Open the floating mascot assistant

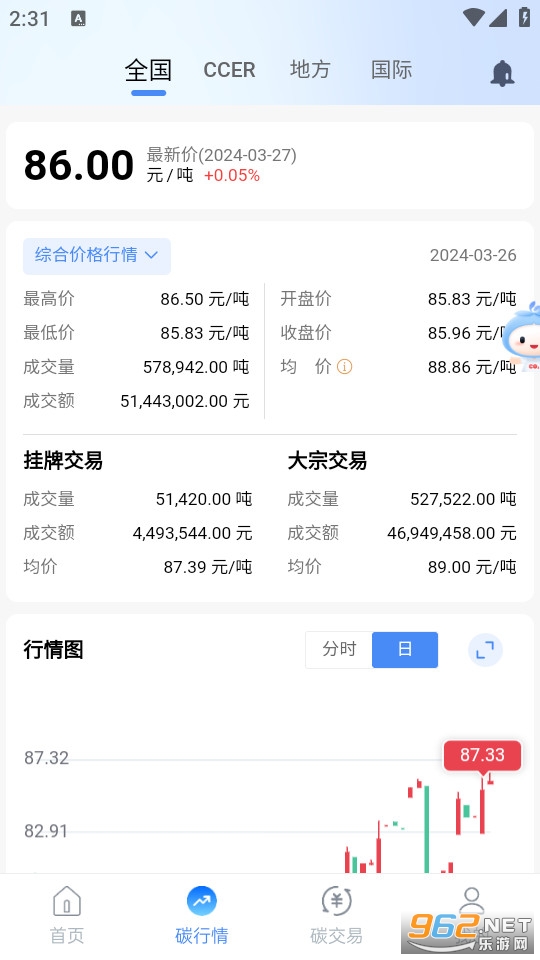click(522, 336)
